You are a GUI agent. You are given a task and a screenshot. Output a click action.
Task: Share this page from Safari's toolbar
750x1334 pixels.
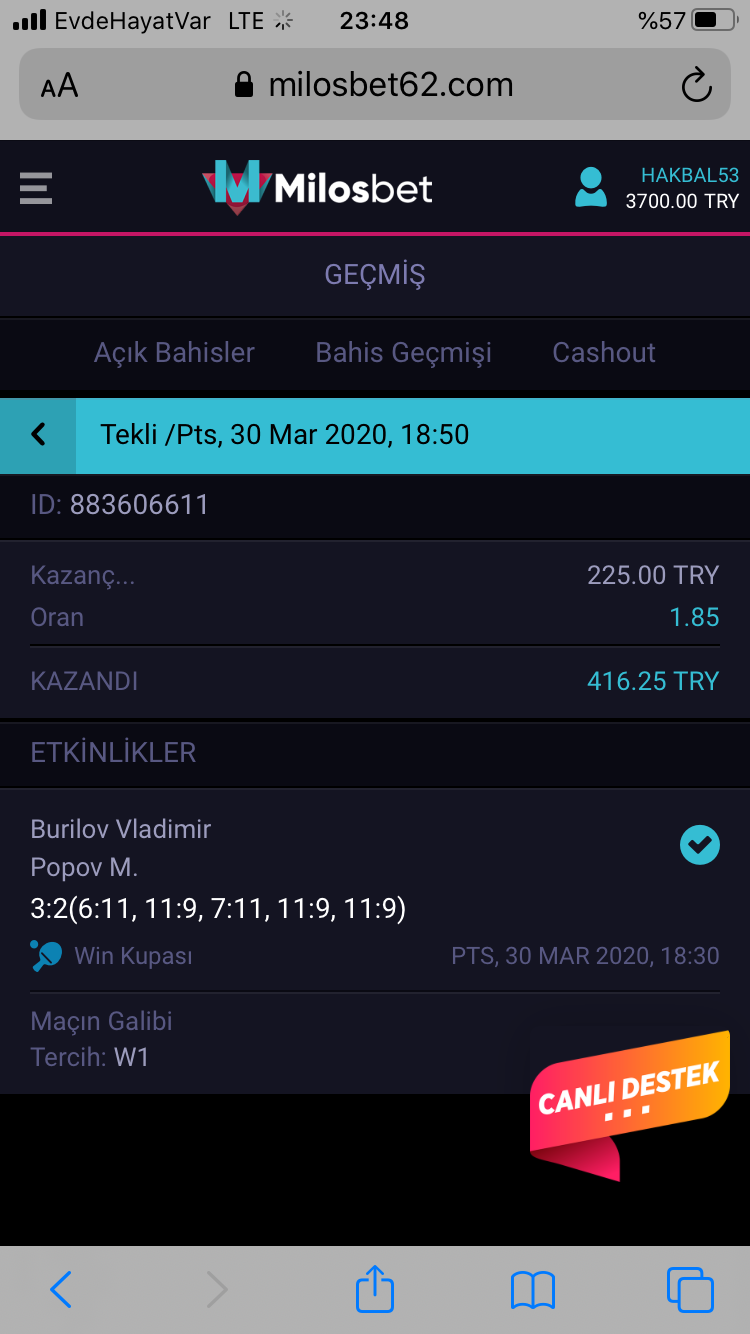tap(375, 1288)
